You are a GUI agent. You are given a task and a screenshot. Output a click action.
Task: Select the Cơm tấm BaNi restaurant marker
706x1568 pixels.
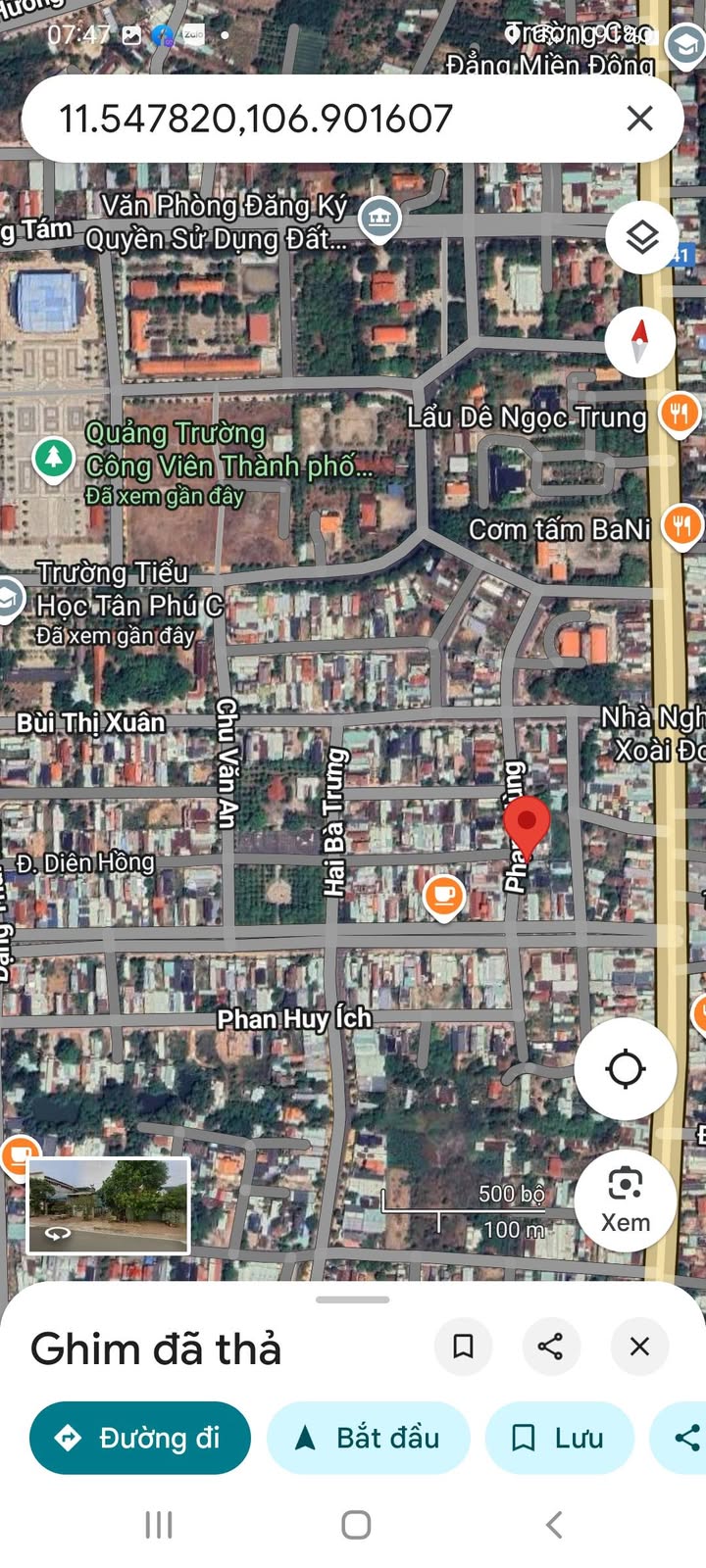click(682, 525)
